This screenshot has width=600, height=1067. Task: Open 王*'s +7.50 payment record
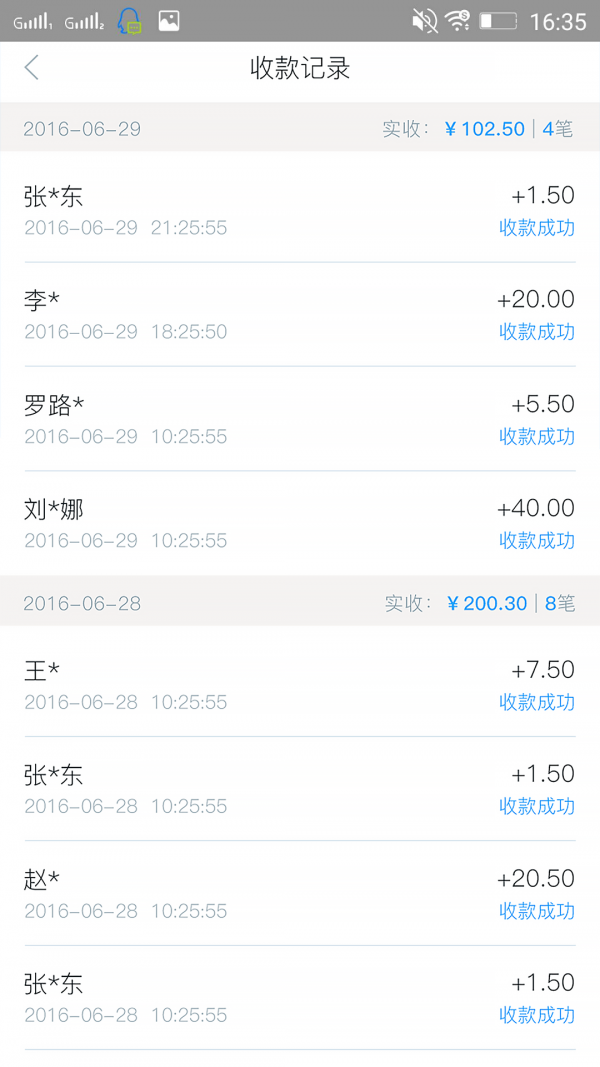(299, 685)
